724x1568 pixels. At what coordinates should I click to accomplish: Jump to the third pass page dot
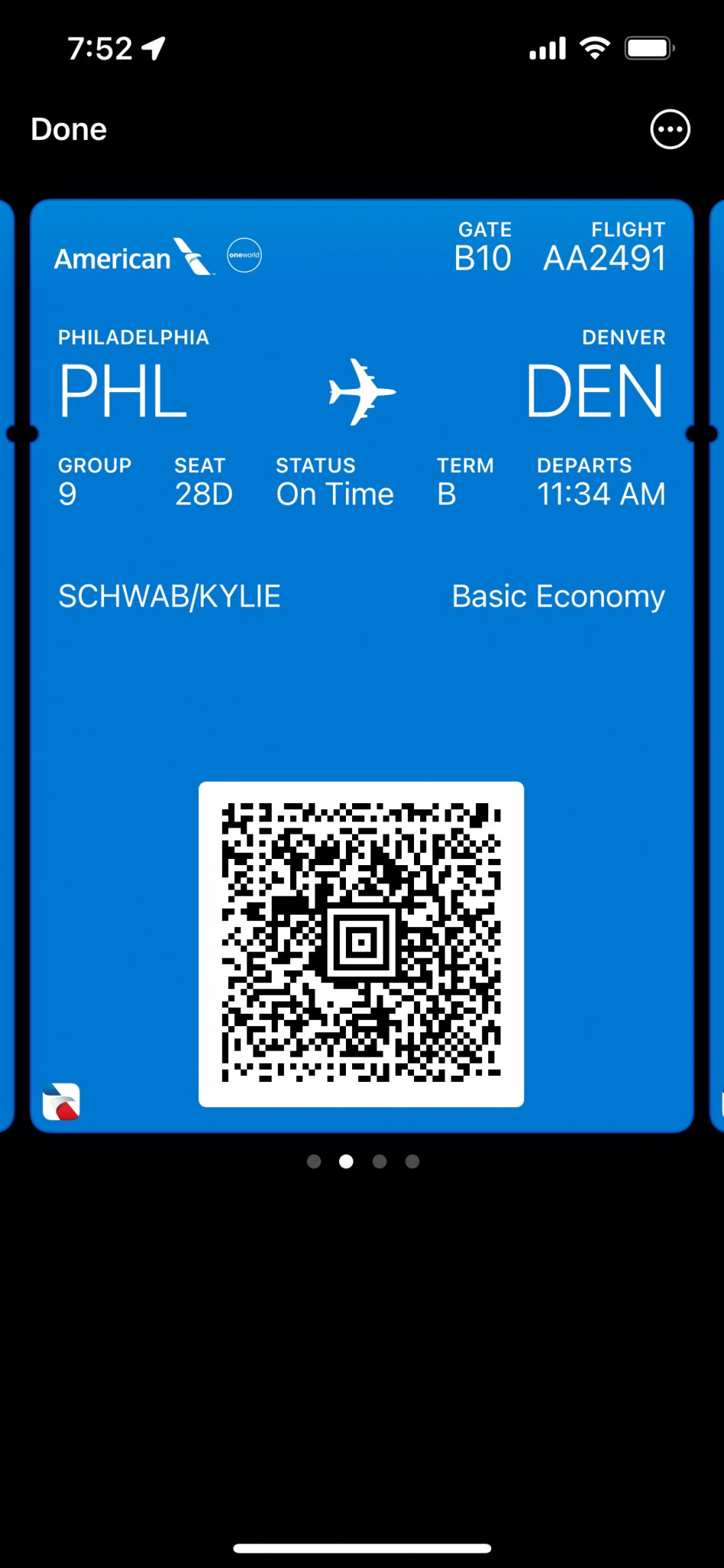click(x=380, y=1161)
